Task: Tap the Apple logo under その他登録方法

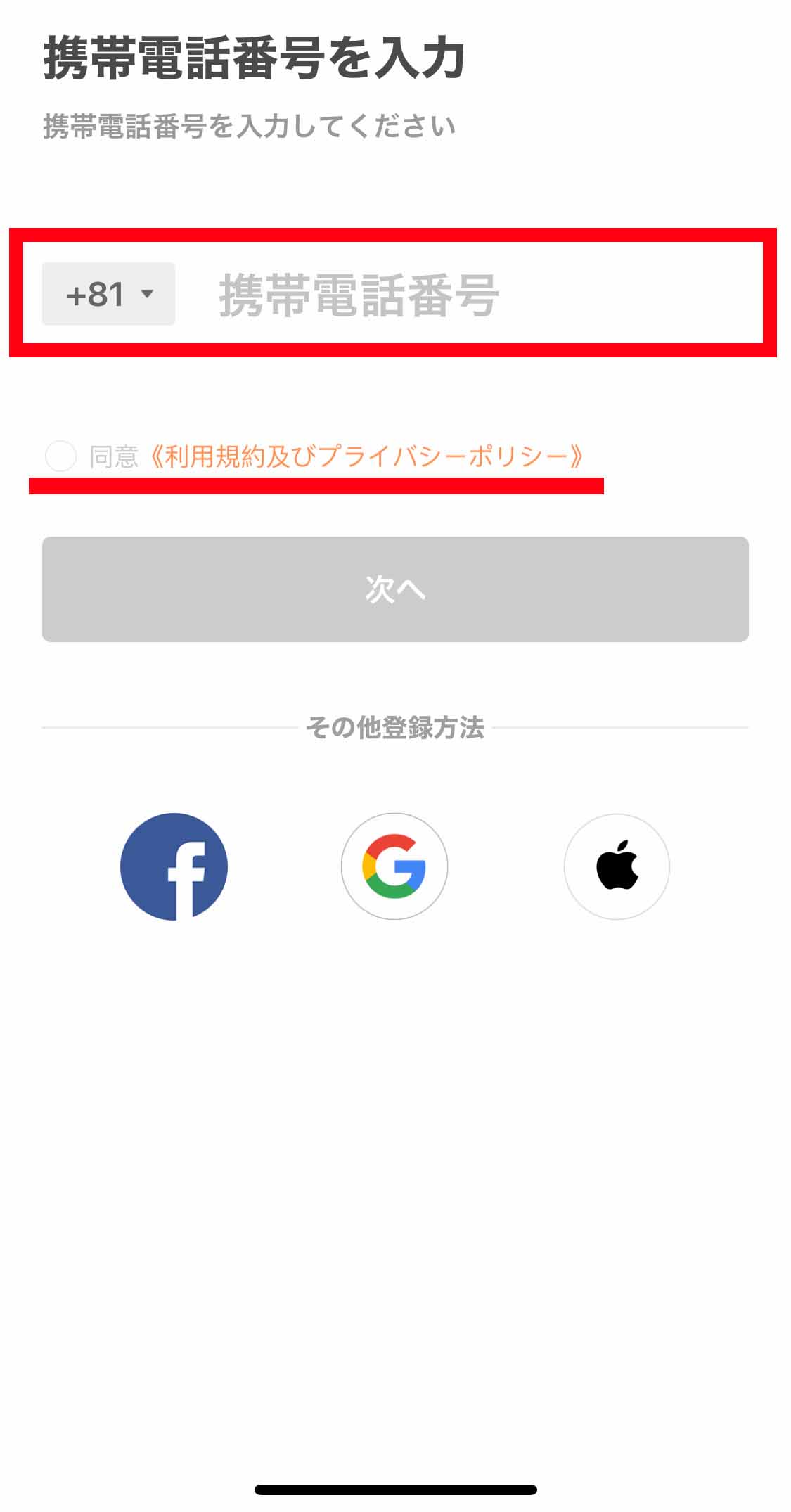Action: [617, 866]
